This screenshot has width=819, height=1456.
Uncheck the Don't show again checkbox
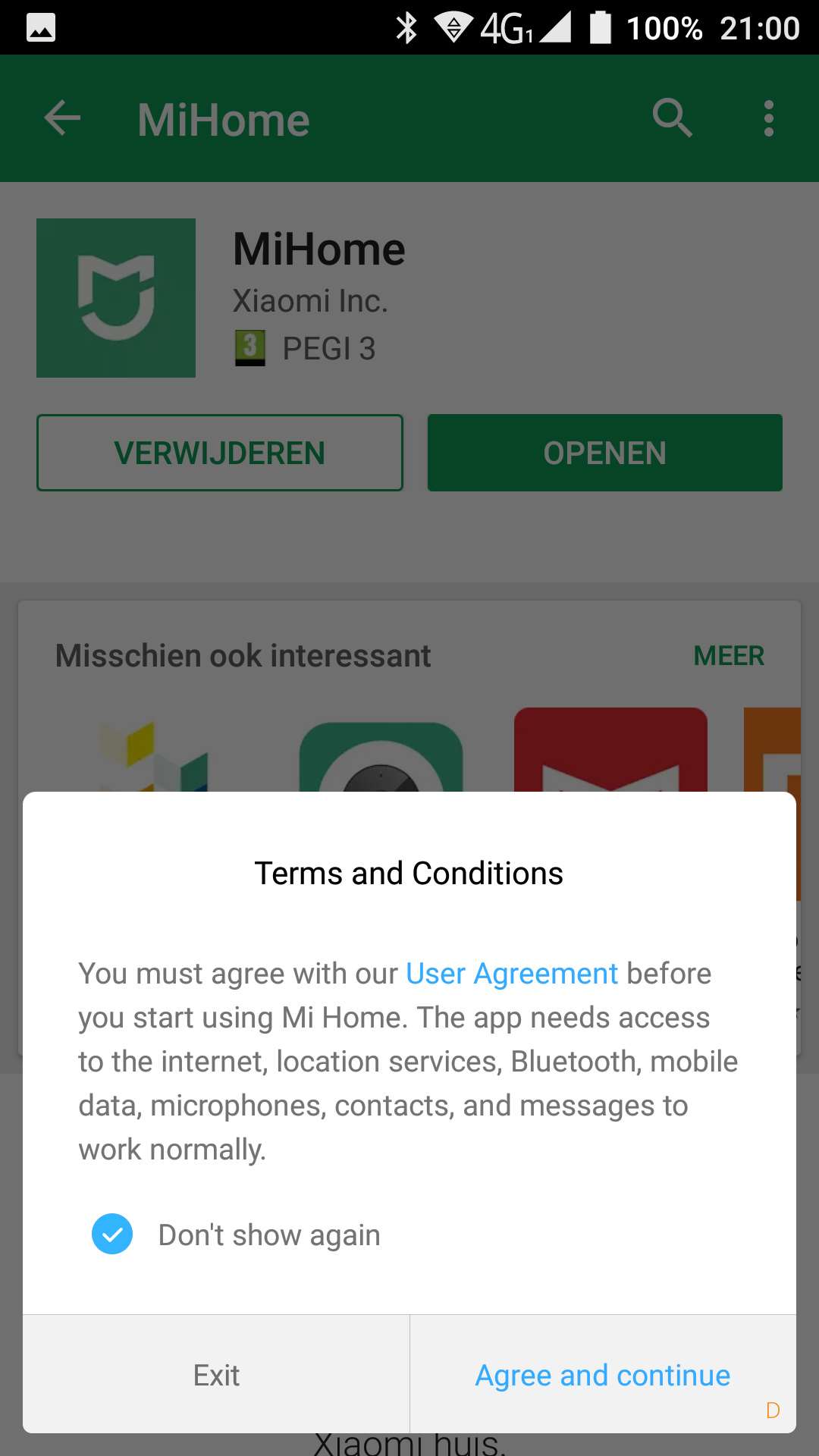click(112, 1234)
